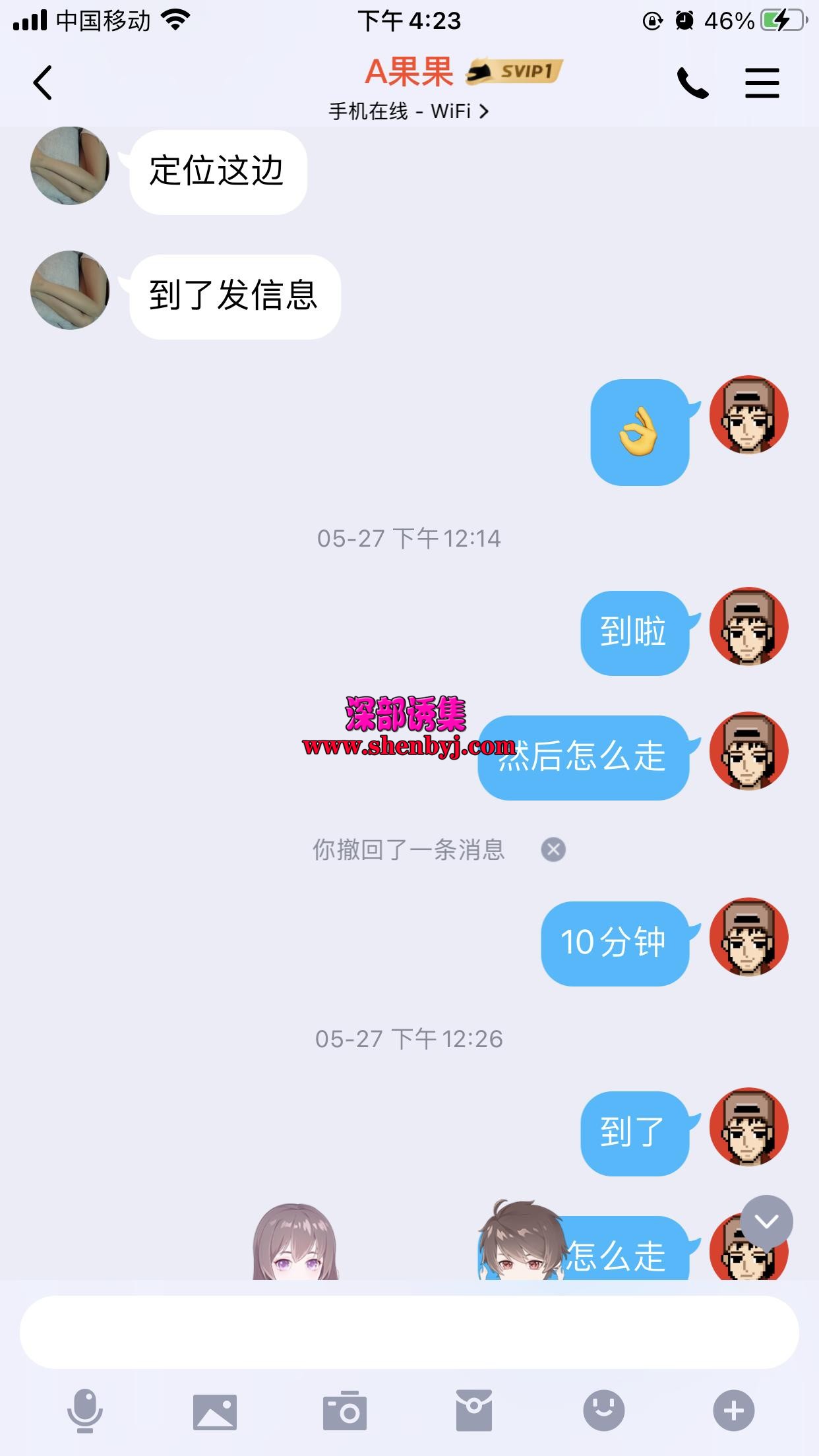Open the emoji panel
Viewport: 819px width, 1456px height.
[603, 1410]
